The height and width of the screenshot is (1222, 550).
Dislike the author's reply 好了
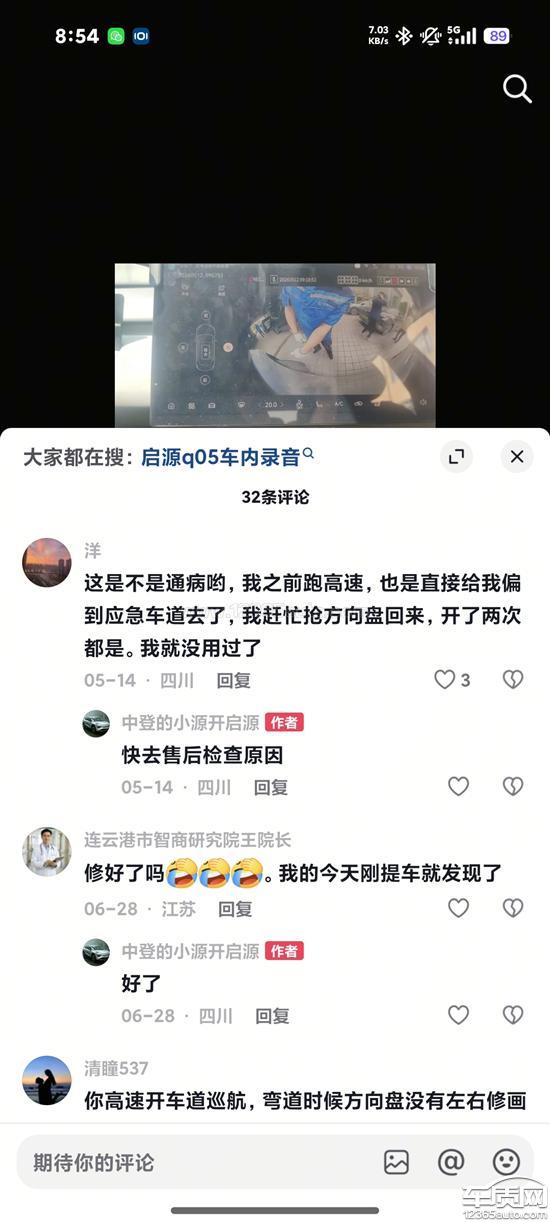point(512,1015)
